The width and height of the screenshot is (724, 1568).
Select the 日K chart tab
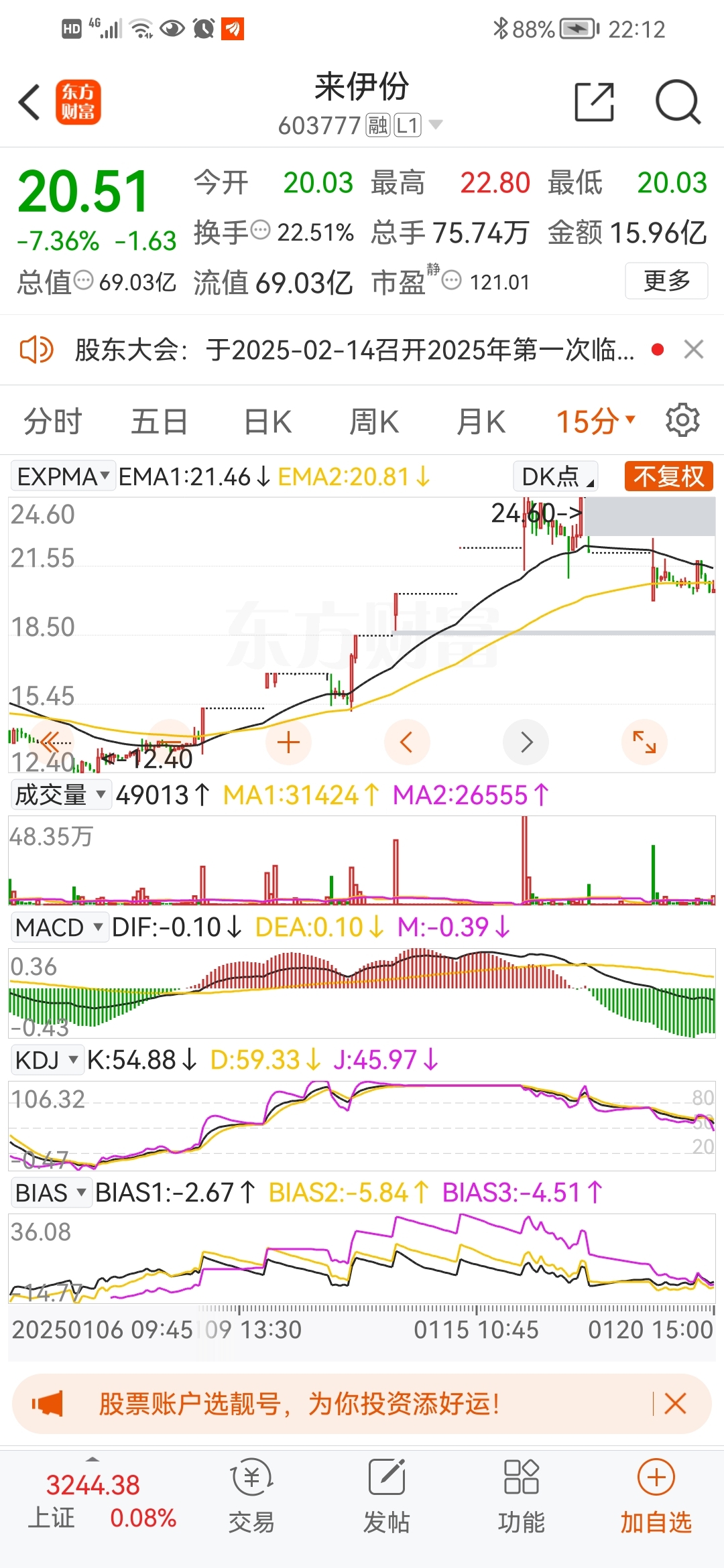267,421
